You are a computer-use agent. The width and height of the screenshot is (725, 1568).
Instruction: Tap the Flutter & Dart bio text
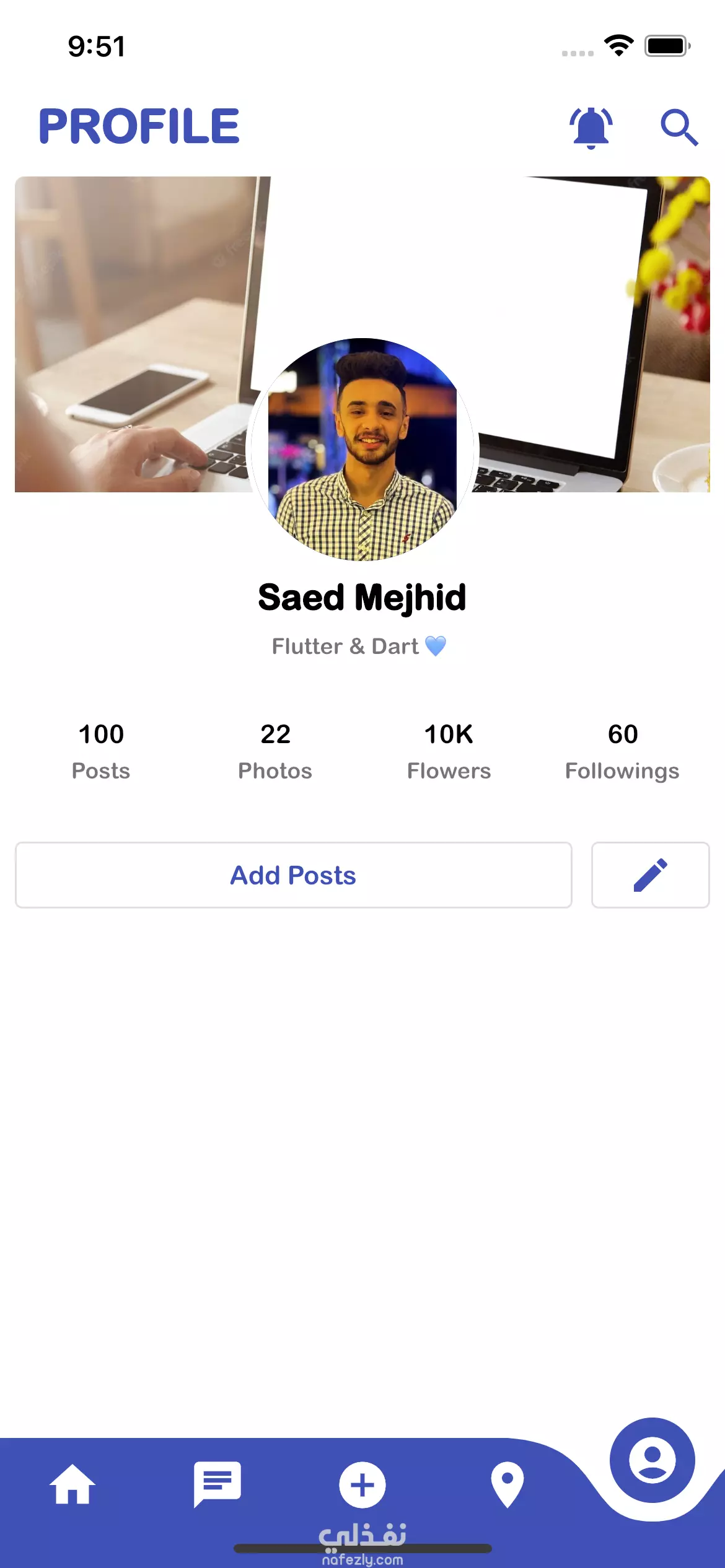point(361,645)
